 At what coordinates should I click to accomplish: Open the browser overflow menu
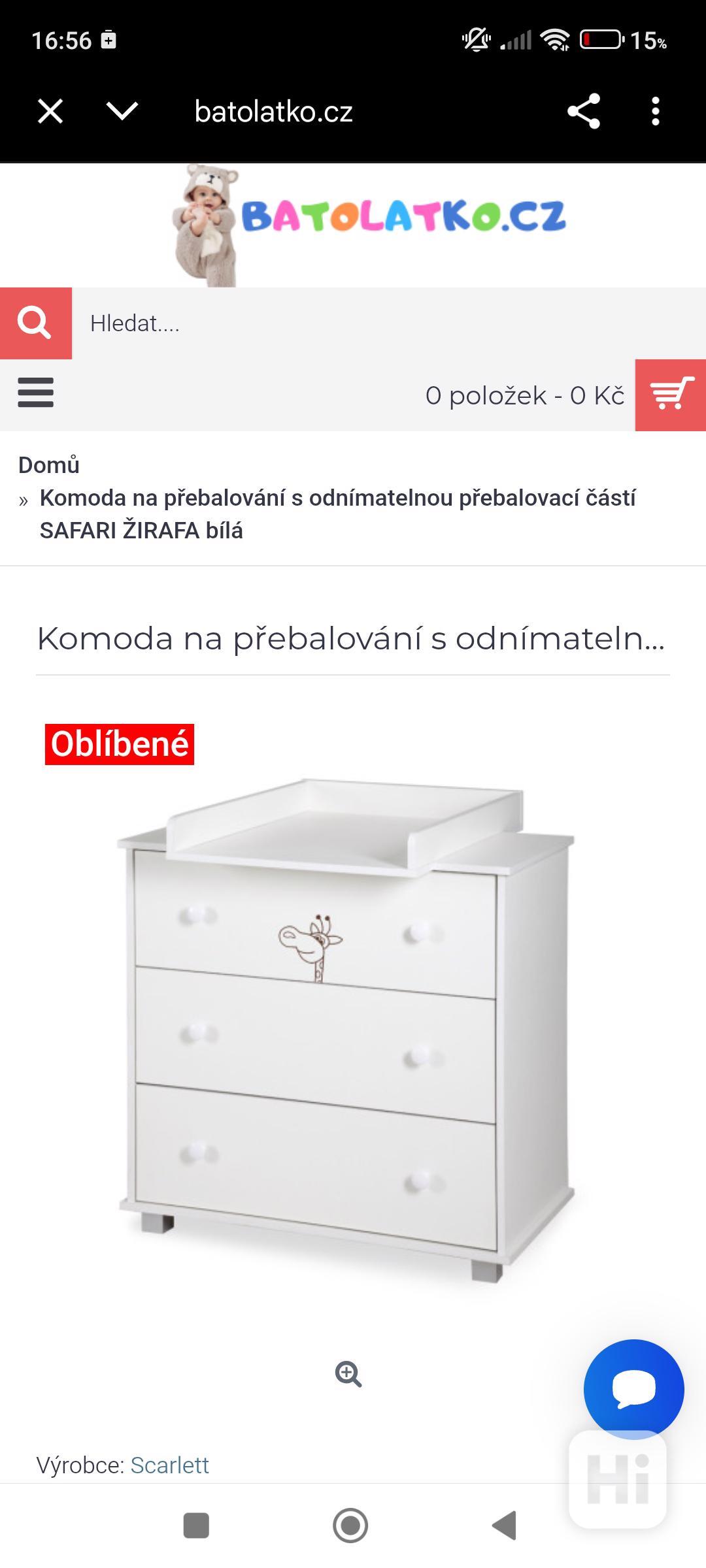(656, 111)
